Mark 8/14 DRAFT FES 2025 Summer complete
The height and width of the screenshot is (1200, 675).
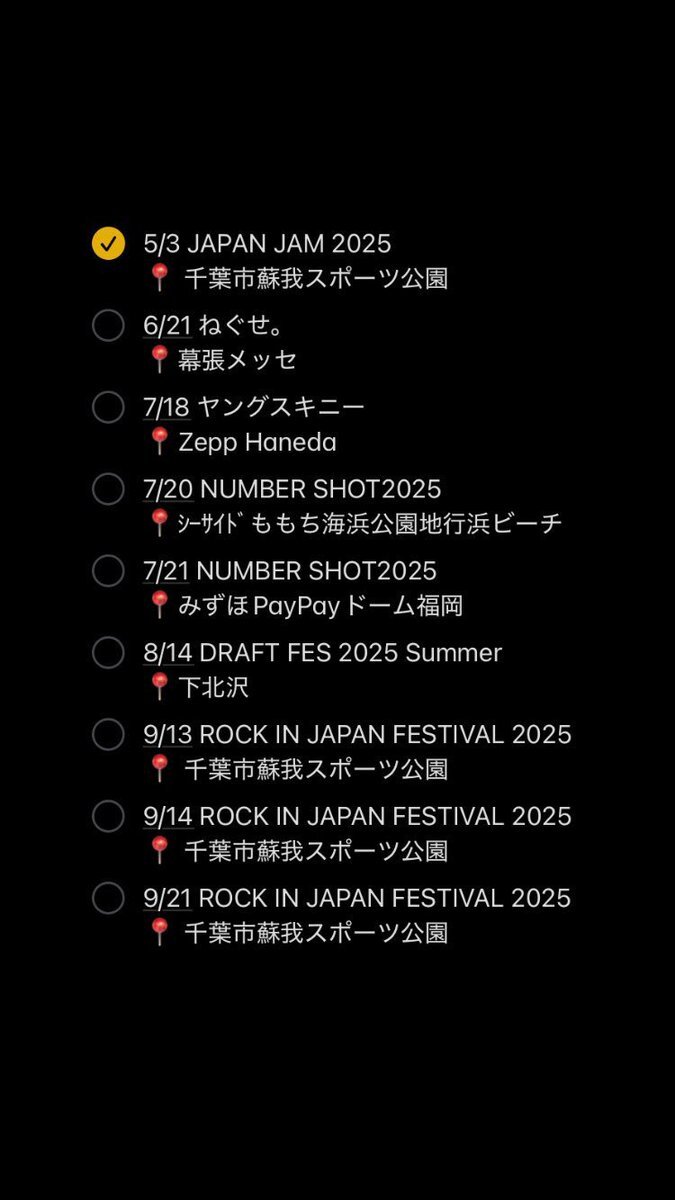coord(108,653)
